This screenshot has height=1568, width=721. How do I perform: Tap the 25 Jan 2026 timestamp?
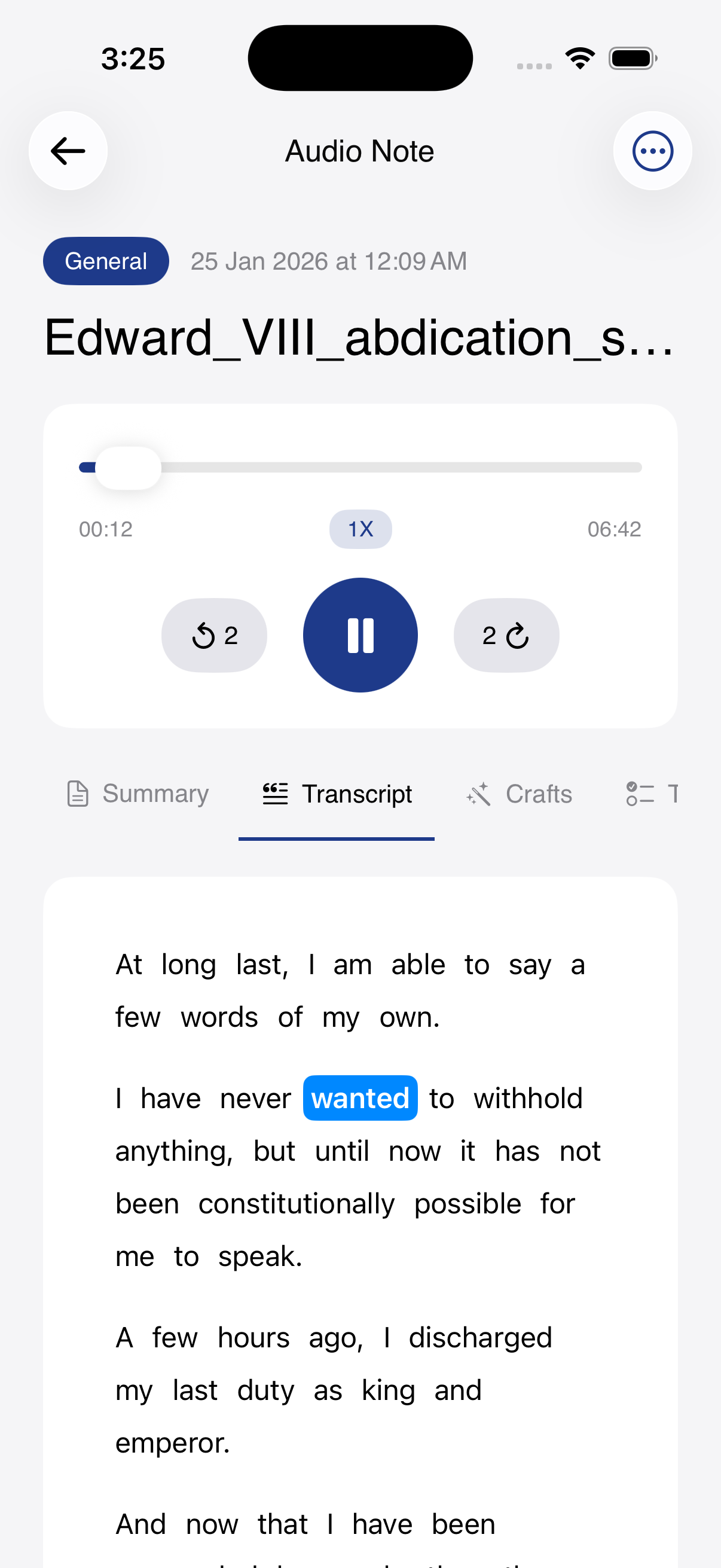(x=329, y=261)
